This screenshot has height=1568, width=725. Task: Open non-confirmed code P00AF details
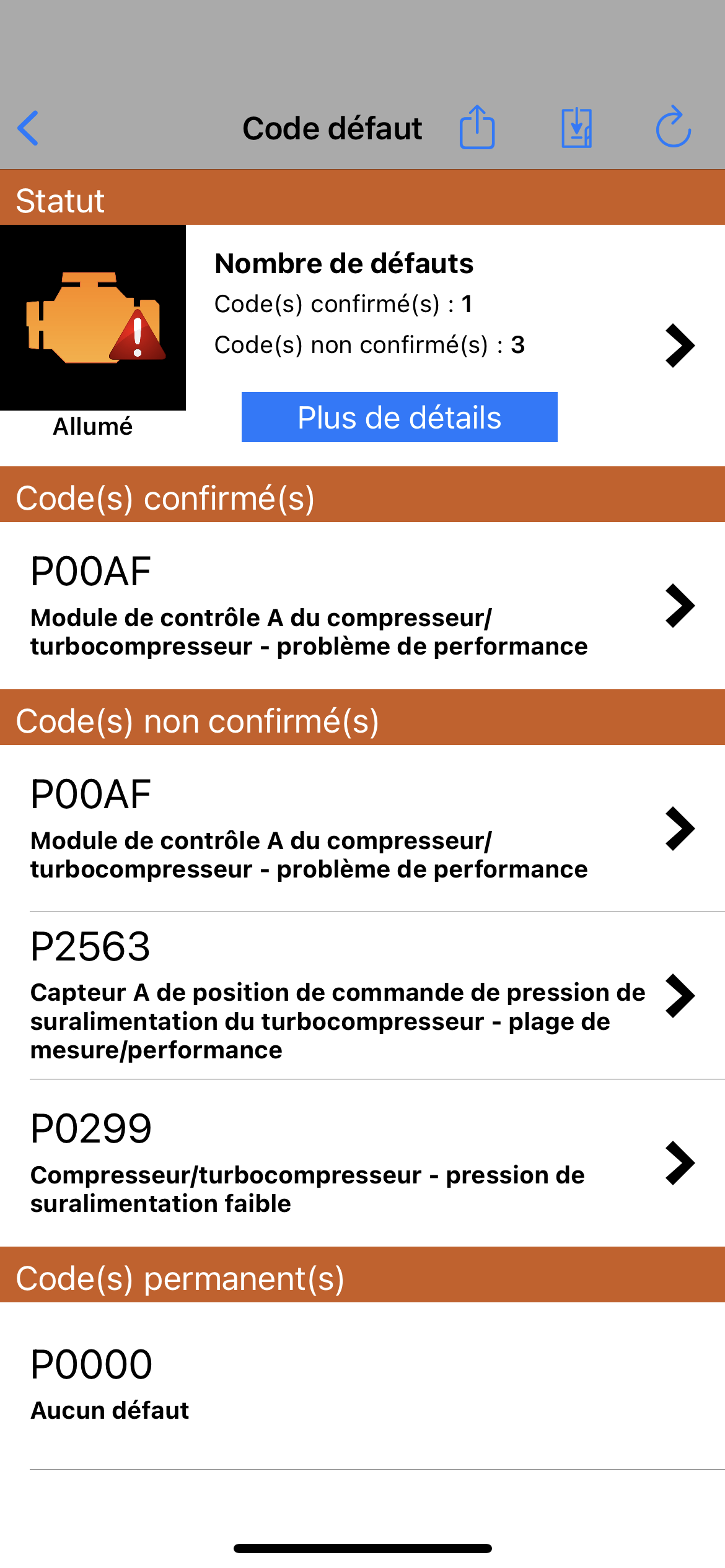coord(362,829)
